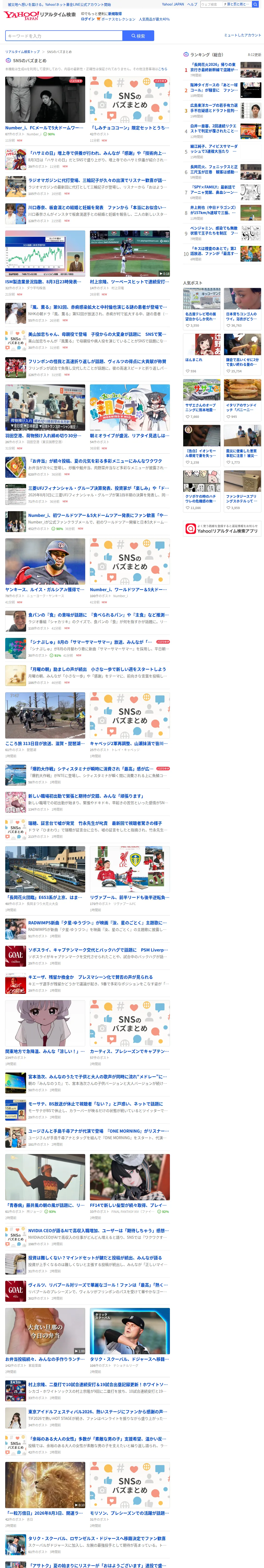Open the Yahoo! JAPAN link in header
This screenshot has width=264, height=1568.
click(173, 4)
